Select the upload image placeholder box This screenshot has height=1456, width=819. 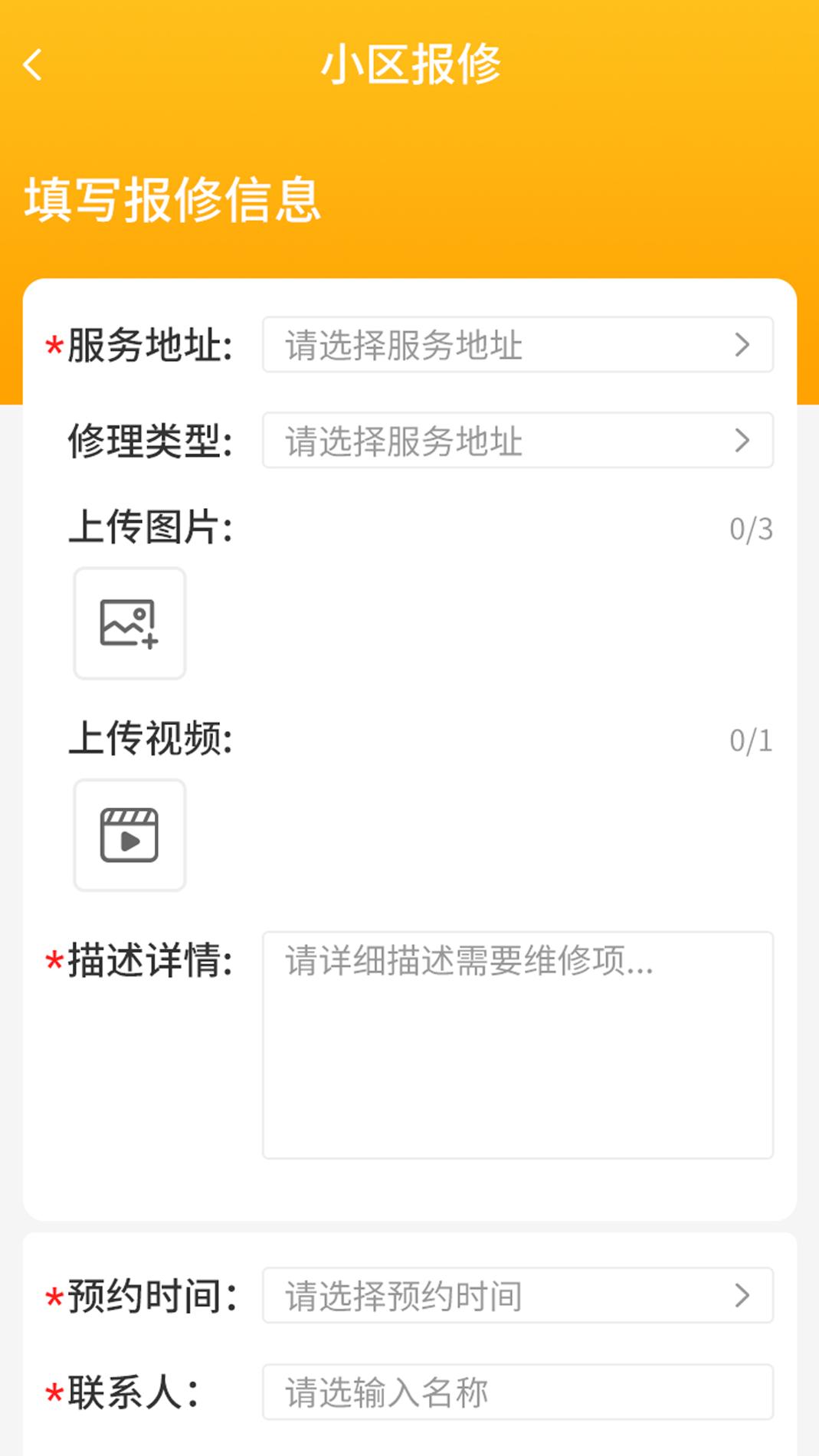click(129, 623)
